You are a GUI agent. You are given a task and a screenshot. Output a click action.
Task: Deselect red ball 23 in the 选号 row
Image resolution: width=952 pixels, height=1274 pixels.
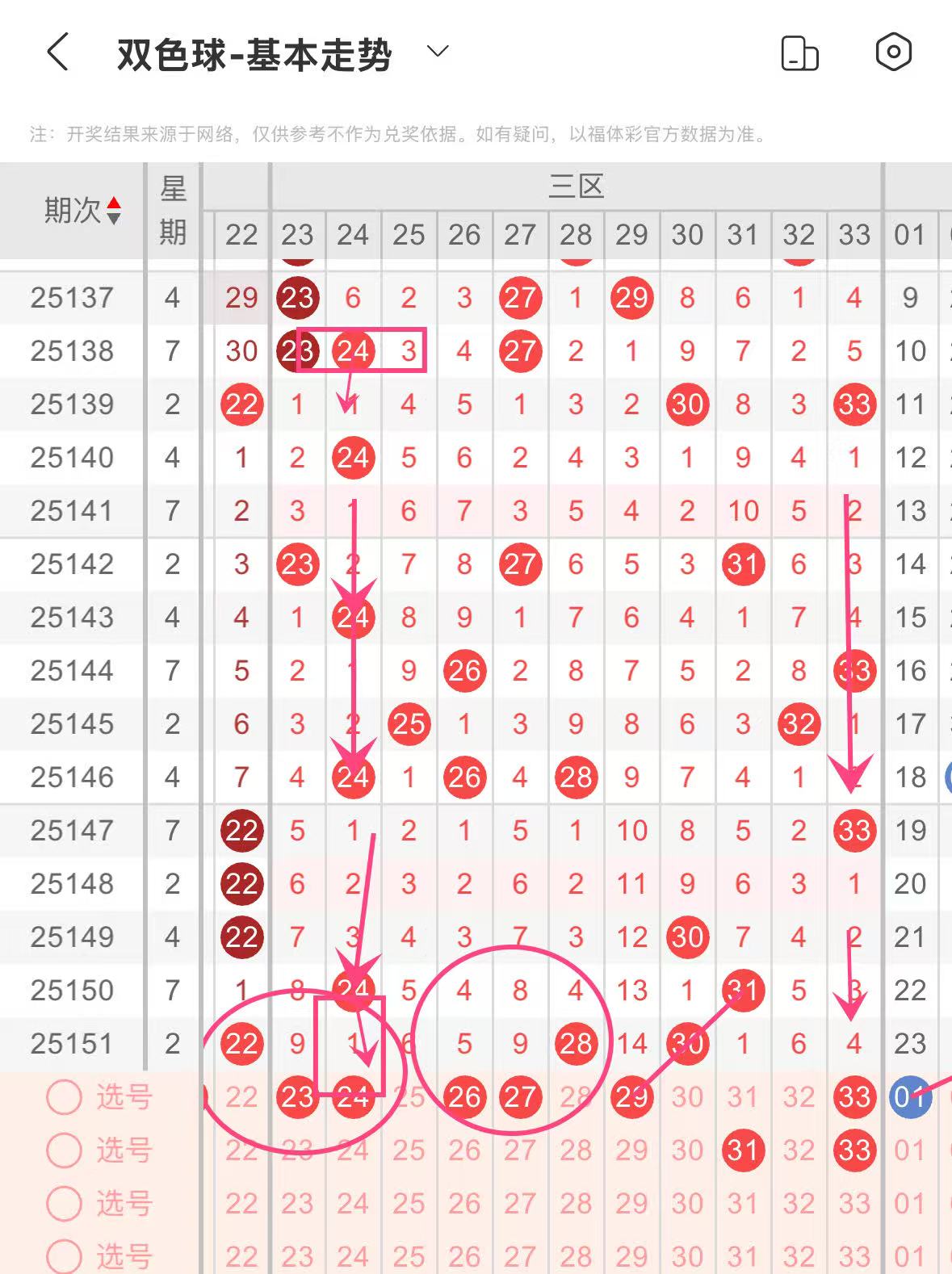pyautogui.click(x=297, y=1096)
